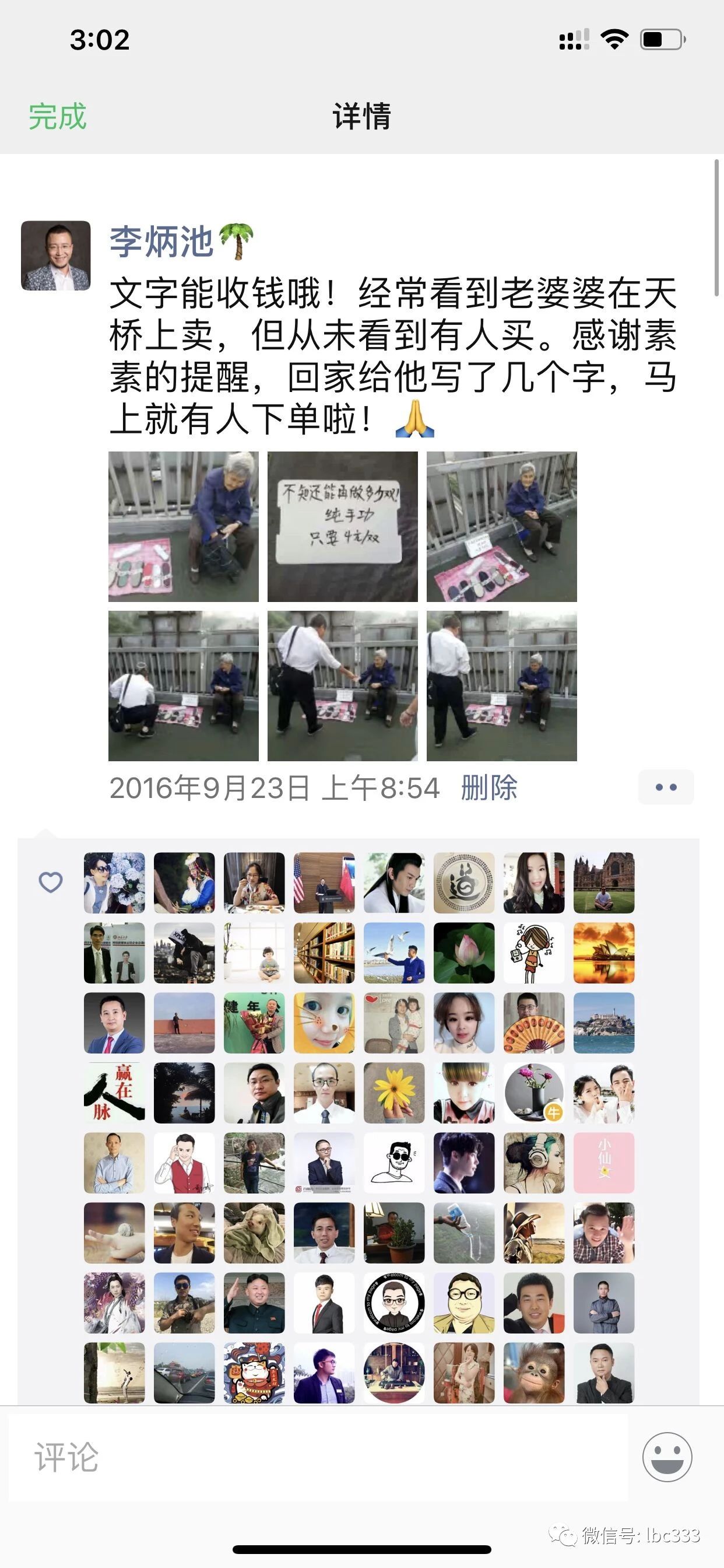Open 李炳池's profile from the name link

tap(161, 241)
